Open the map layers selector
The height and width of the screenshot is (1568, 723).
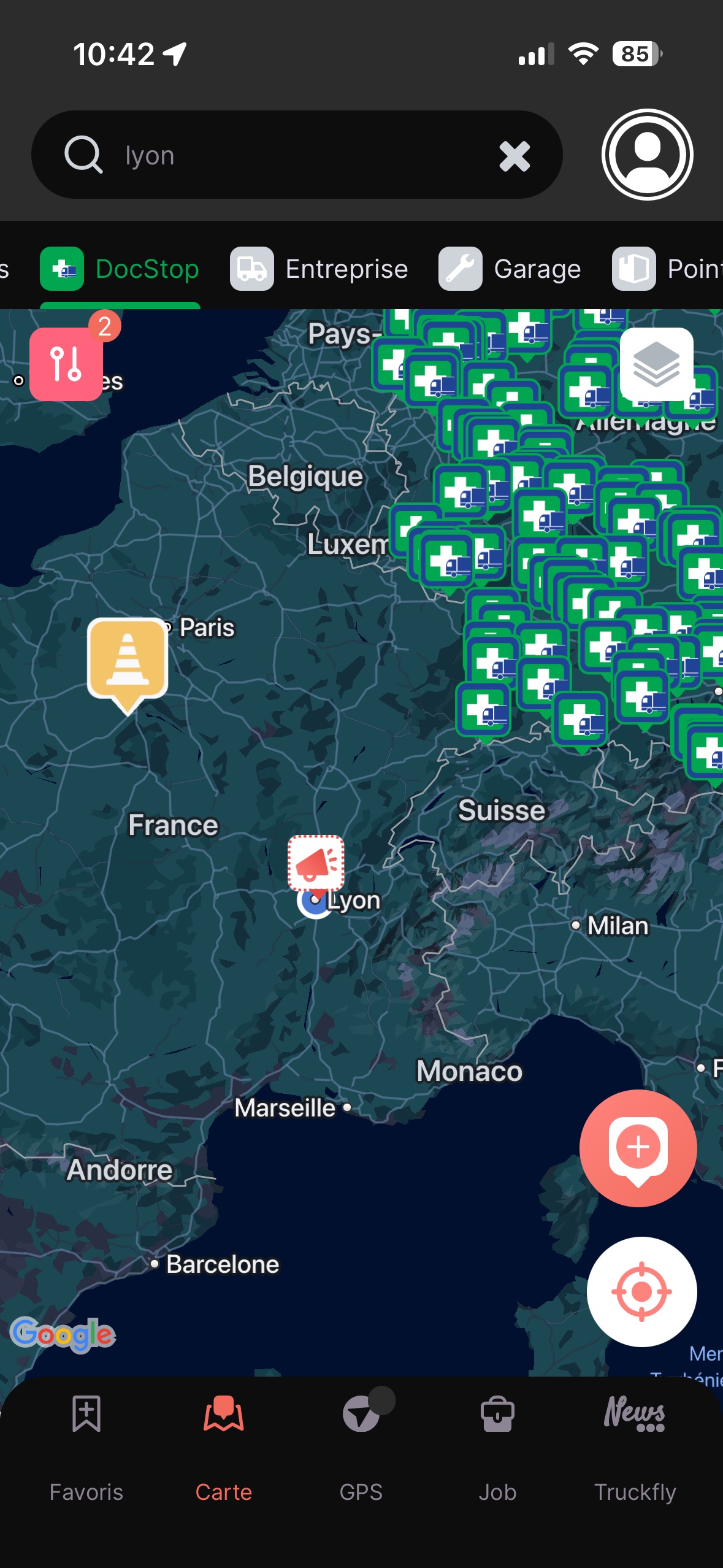click(656, 364)
